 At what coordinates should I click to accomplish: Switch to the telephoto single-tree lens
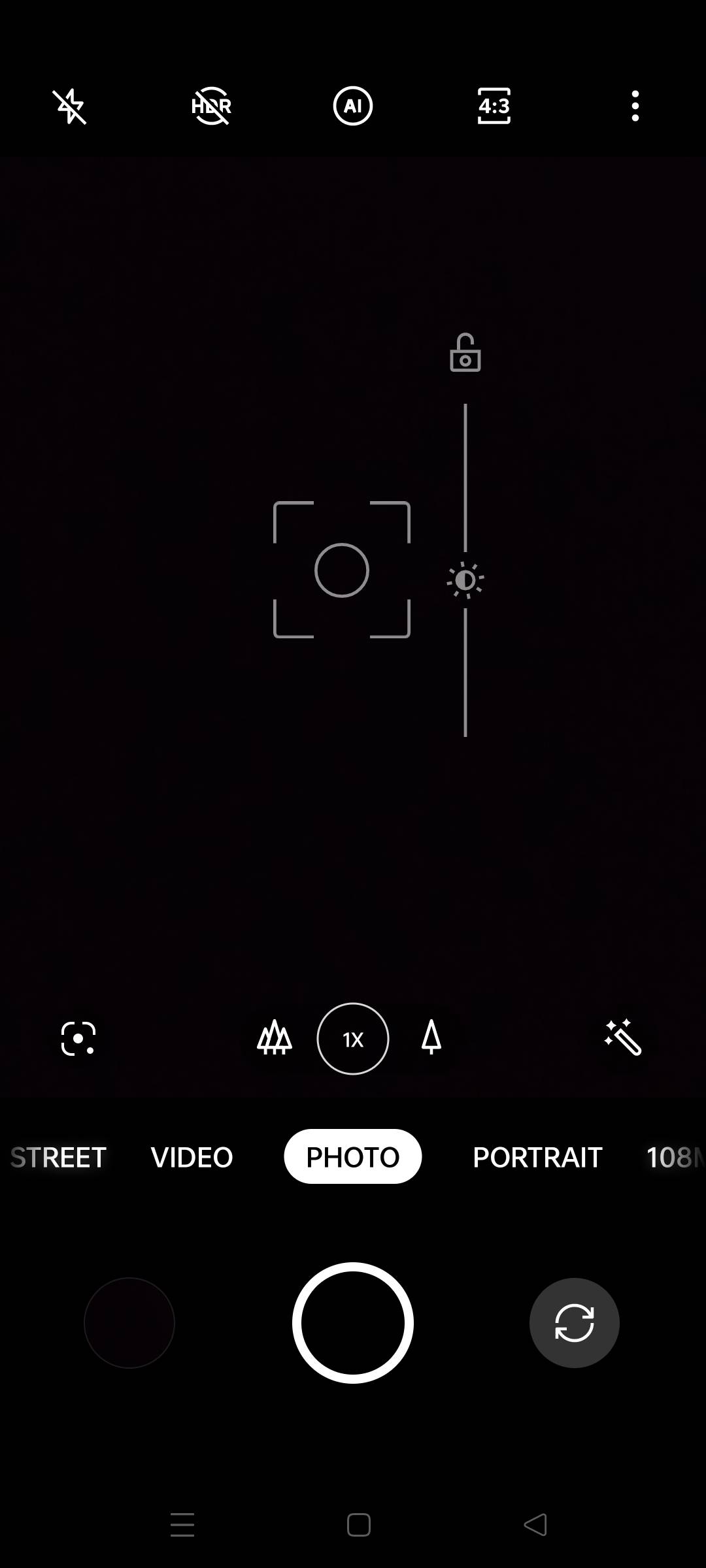[431, 1038]
